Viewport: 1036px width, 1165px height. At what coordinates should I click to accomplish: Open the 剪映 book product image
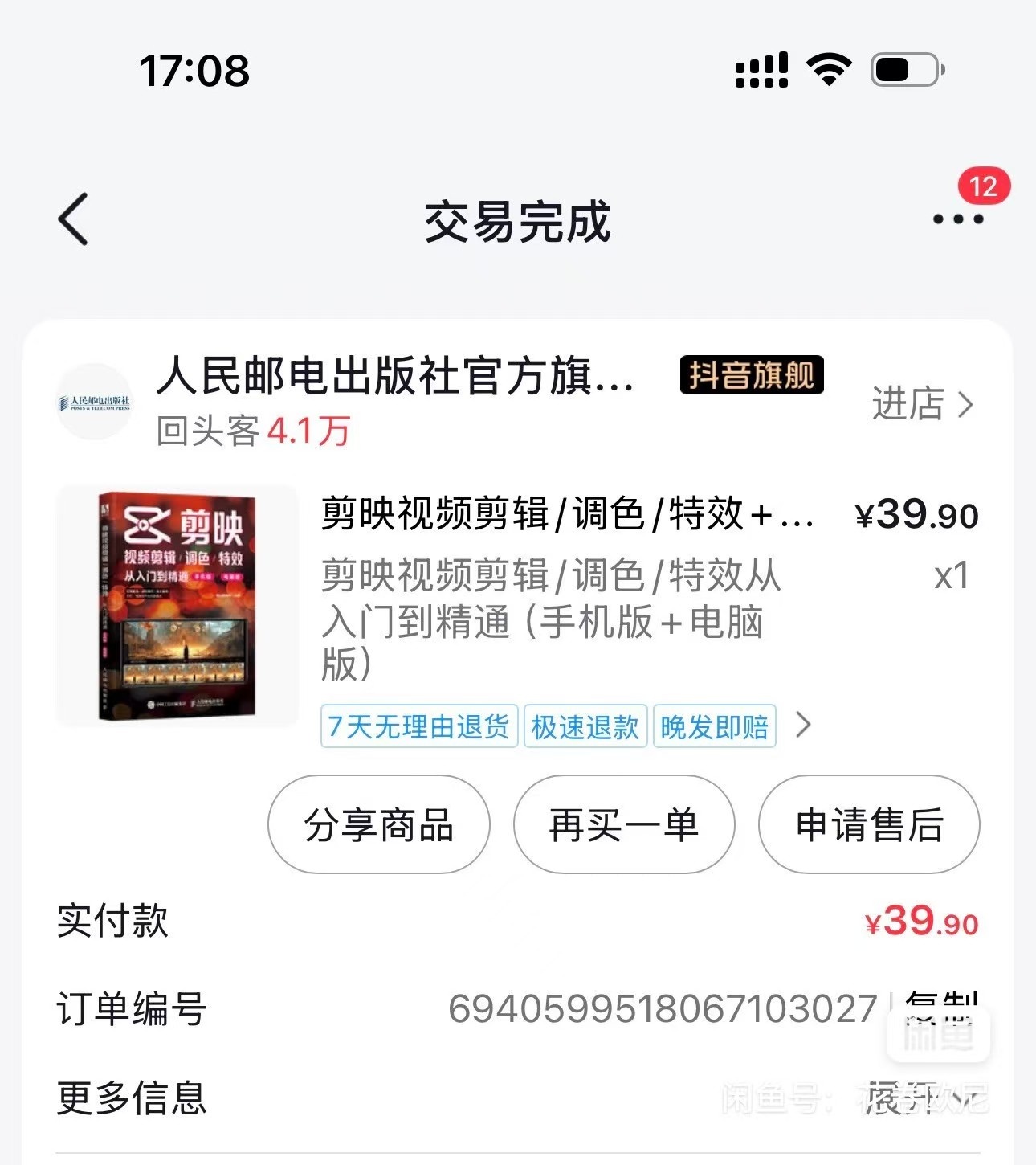point(177,607)
